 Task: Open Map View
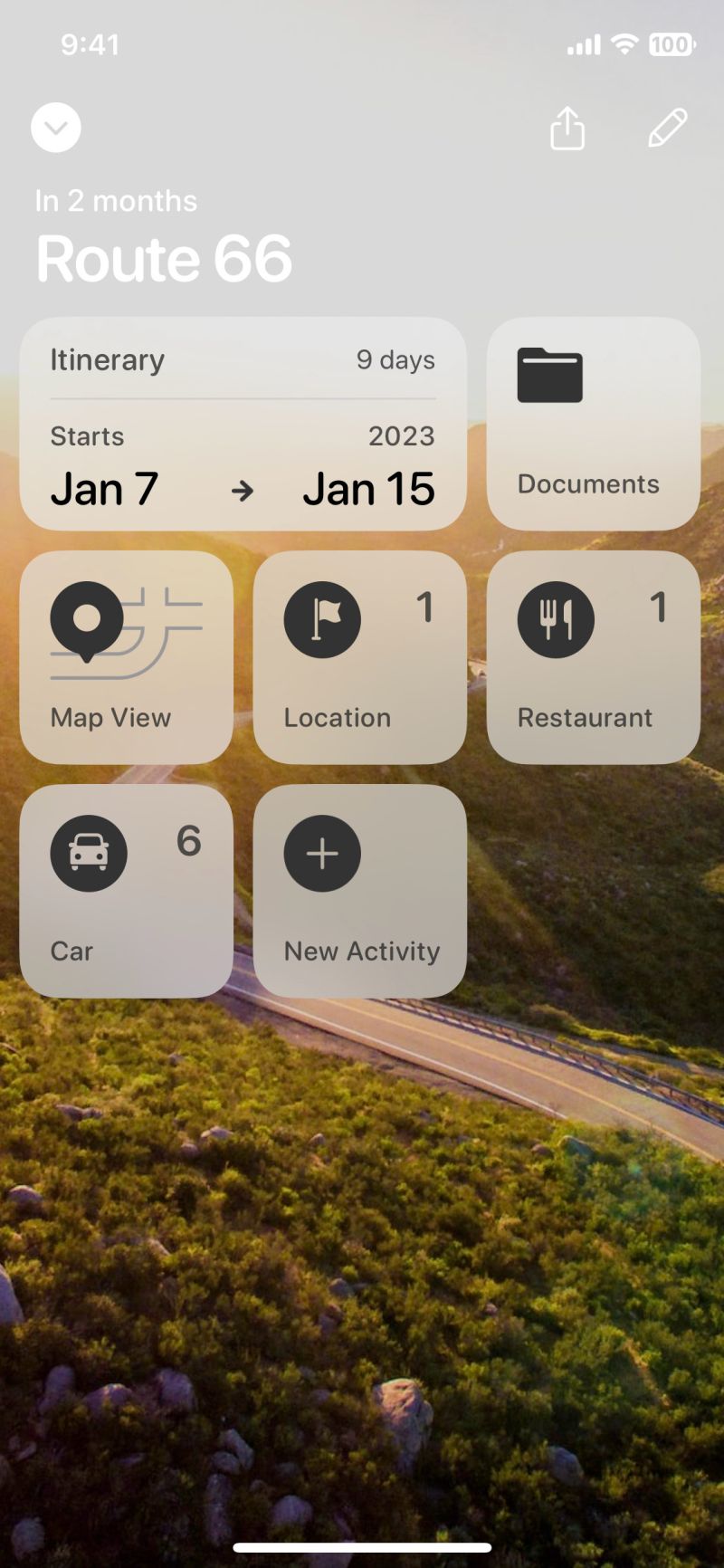pyautogui.click(x=126, y=657)
